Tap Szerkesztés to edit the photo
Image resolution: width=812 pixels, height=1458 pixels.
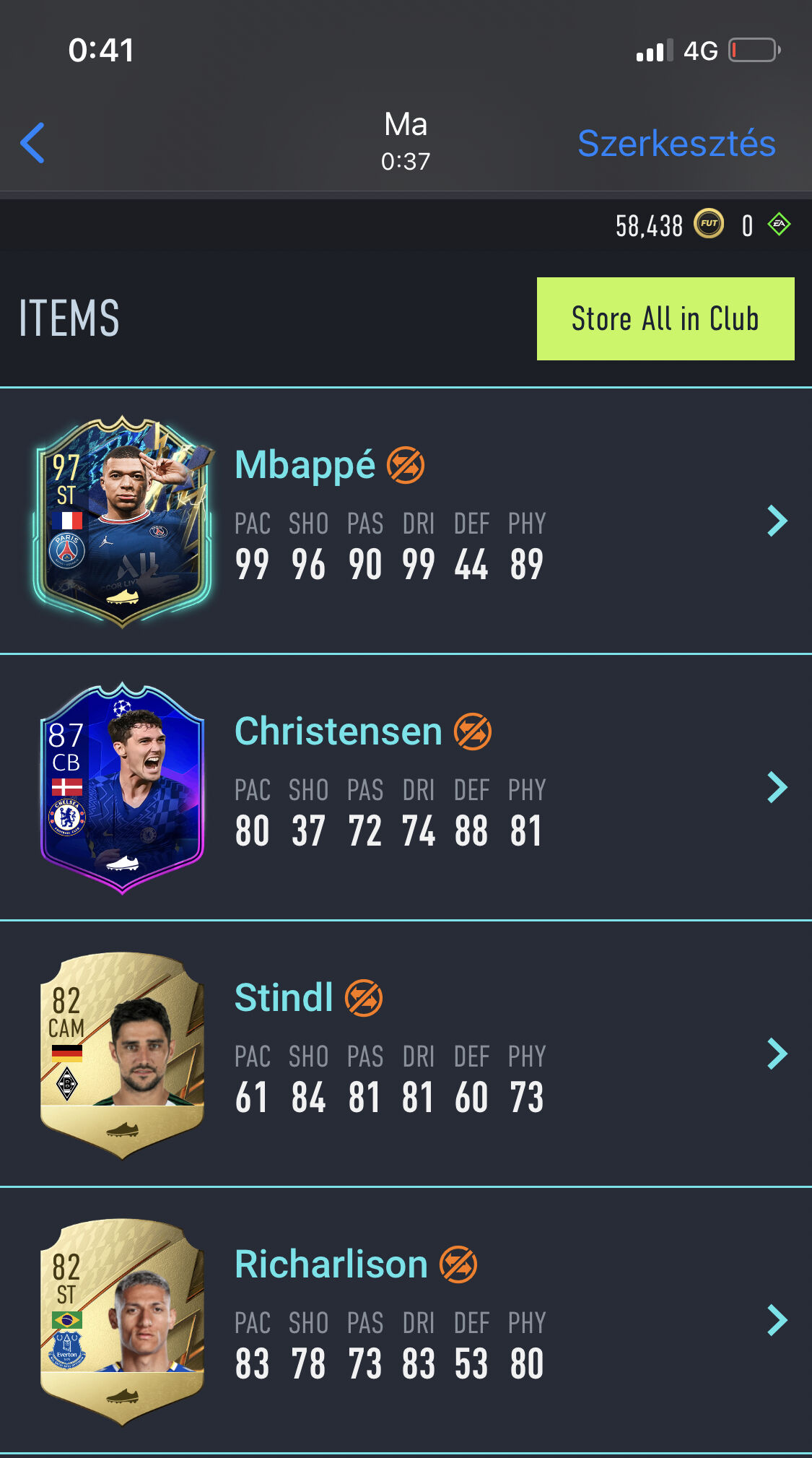coord(676,143)
